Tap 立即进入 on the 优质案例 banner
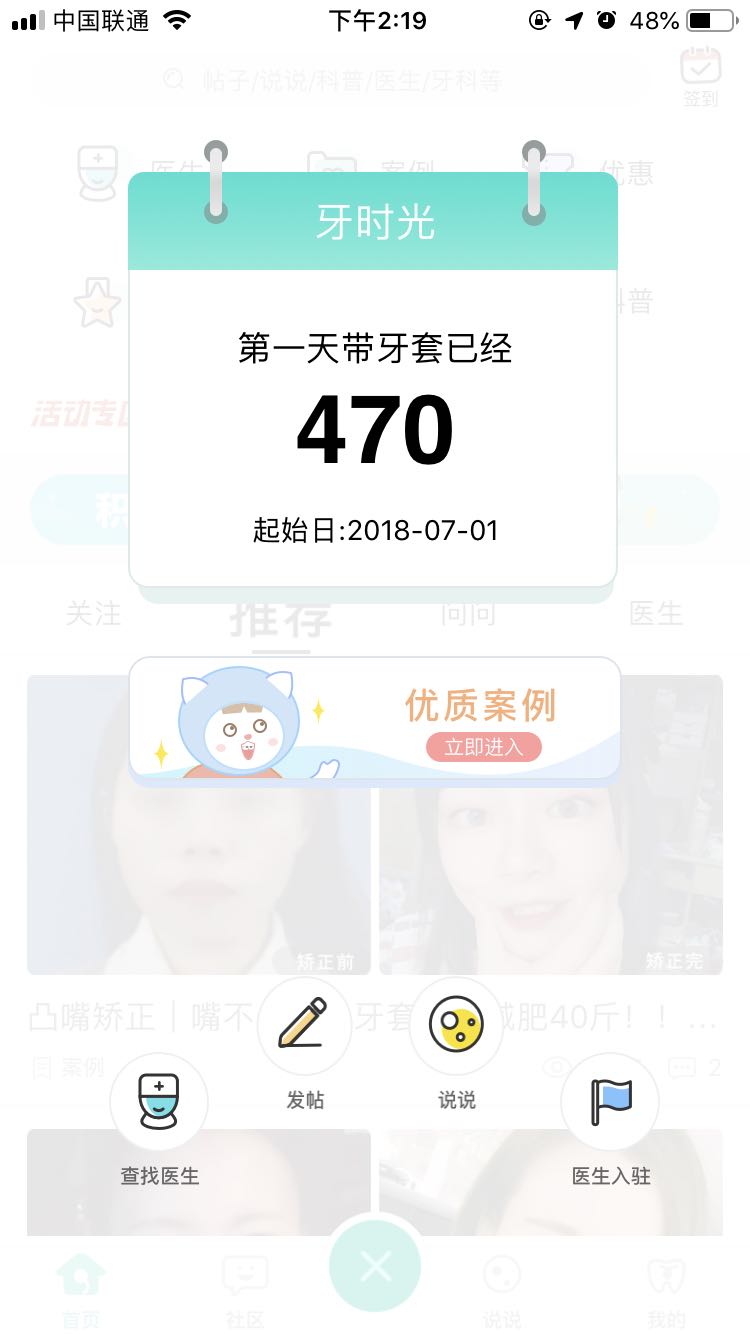This screenshot has width=750, height=1334. tap(484, 747)
